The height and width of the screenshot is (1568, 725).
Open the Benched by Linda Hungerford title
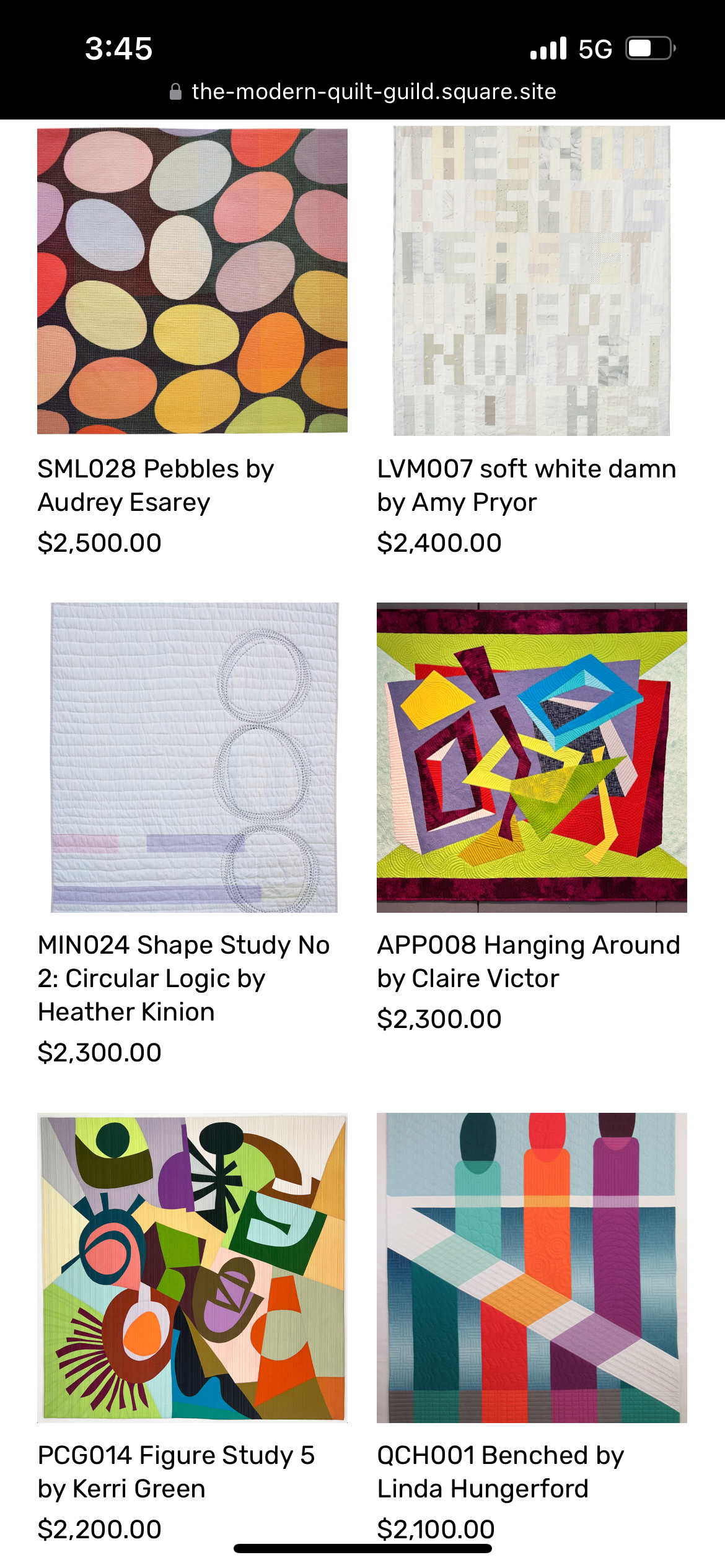coord(501,1471)
